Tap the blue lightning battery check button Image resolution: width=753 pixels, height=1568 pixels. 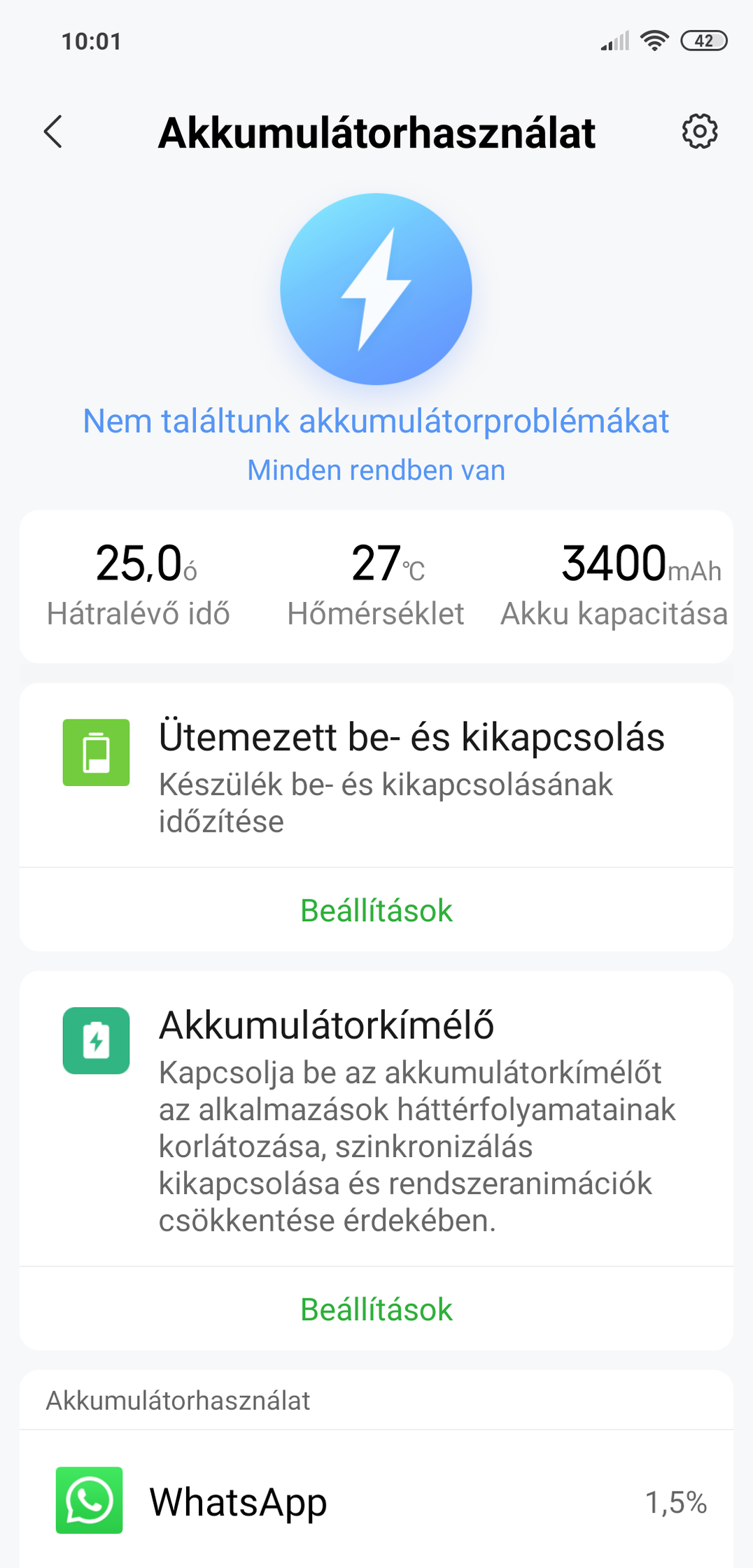pos(376,289)
